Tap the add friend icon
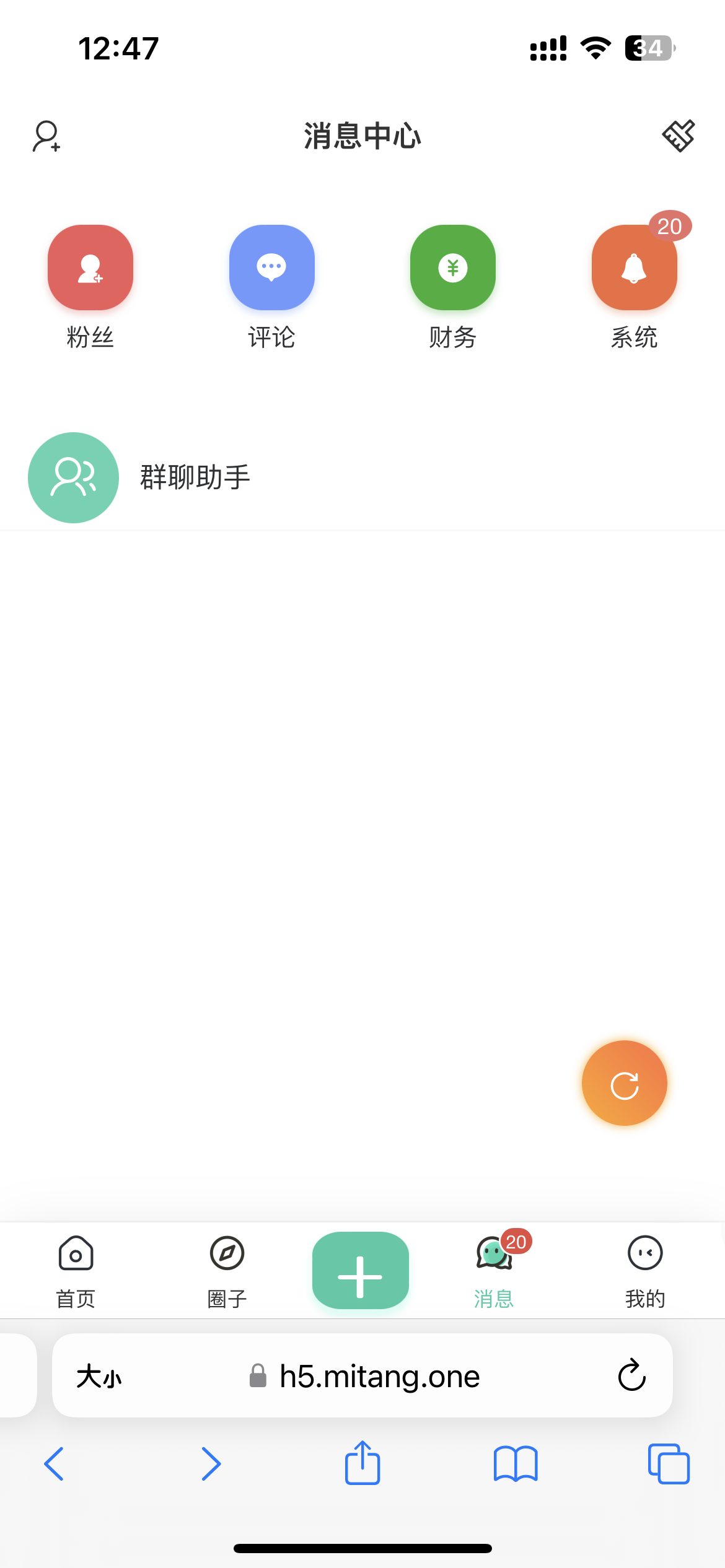The height and width of the screenshot is (1568, 725). [x=46, y=136]
